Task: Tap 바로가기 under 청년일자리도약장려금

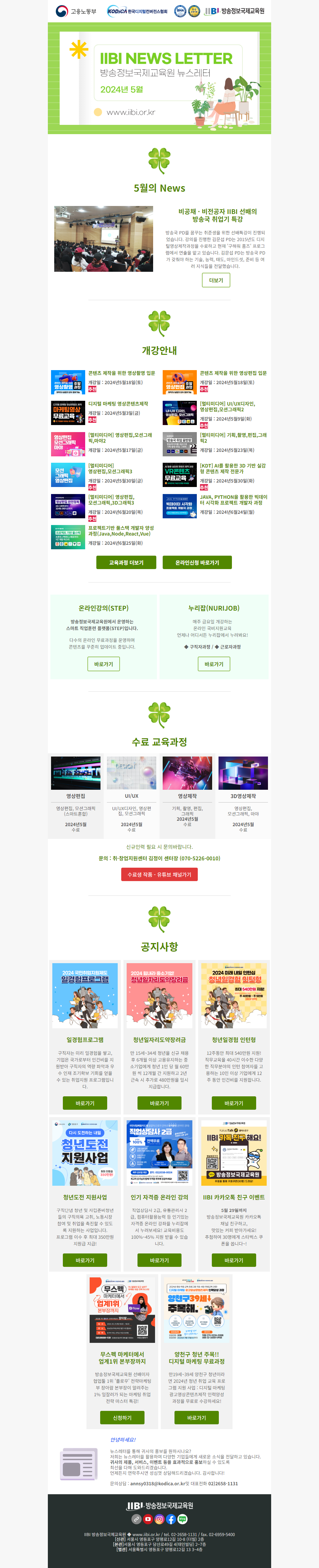Action: point(159,1103)
